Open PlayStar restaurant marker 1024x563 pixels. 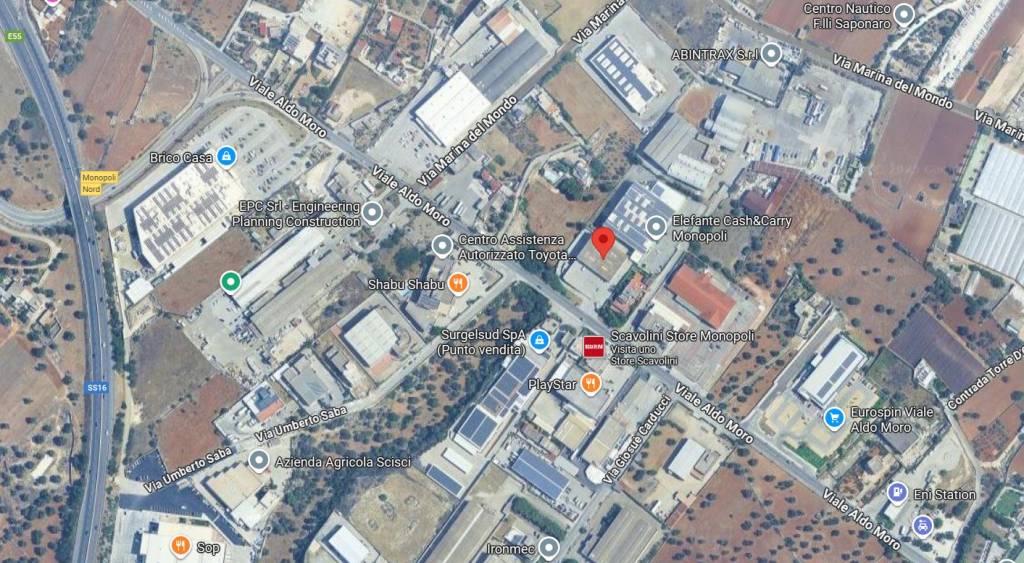coord(591,383)
